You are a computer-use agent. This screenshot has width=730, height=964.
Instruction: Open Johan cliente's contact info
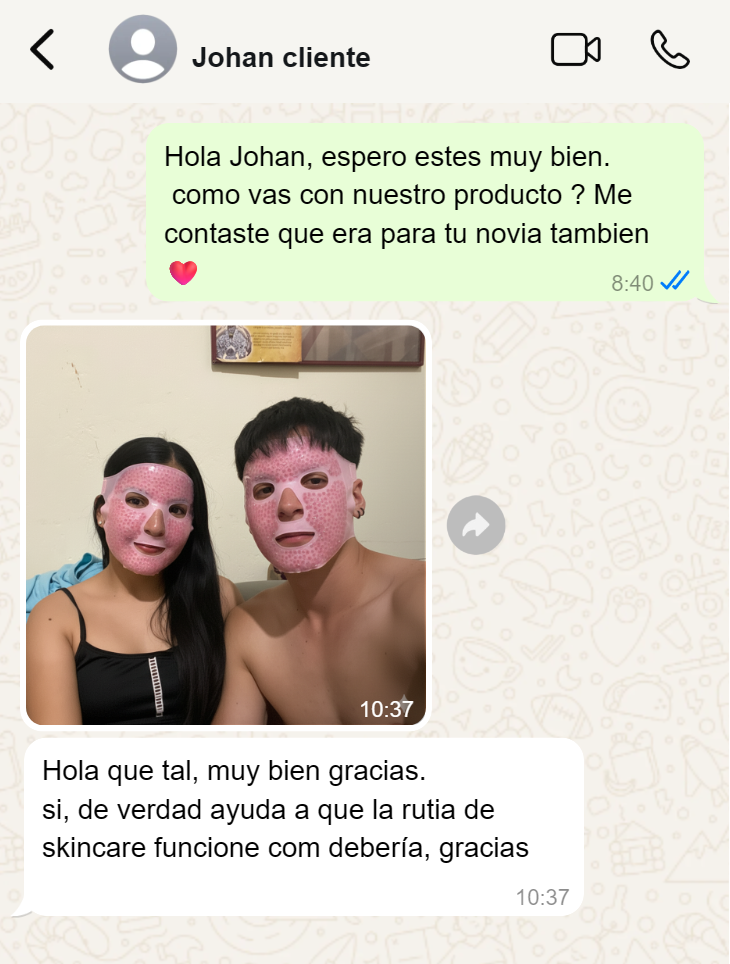coord(280,58)
